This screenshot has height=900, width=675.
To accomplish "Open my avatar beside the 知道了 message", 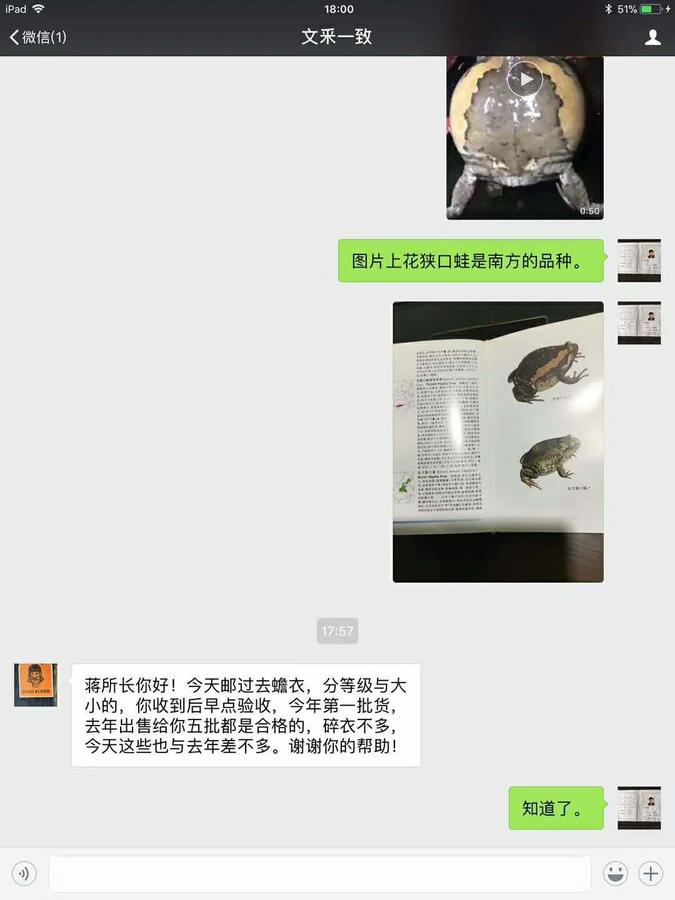I will (638, 808).
